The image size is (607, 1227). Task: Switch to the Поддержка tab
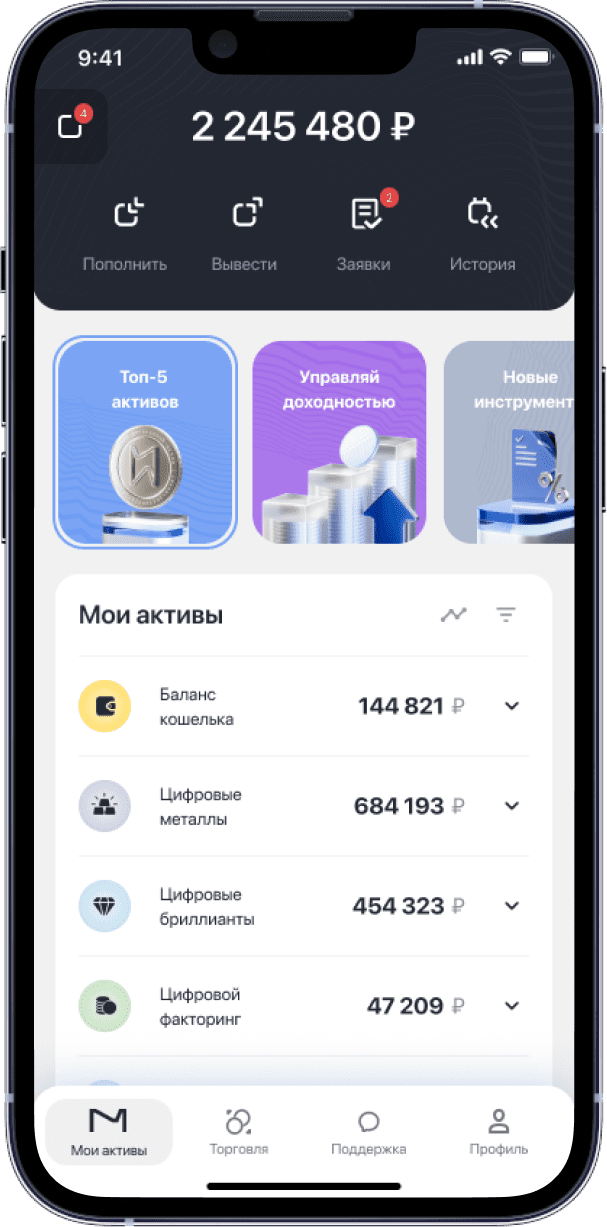click(x=368, y=1132)
